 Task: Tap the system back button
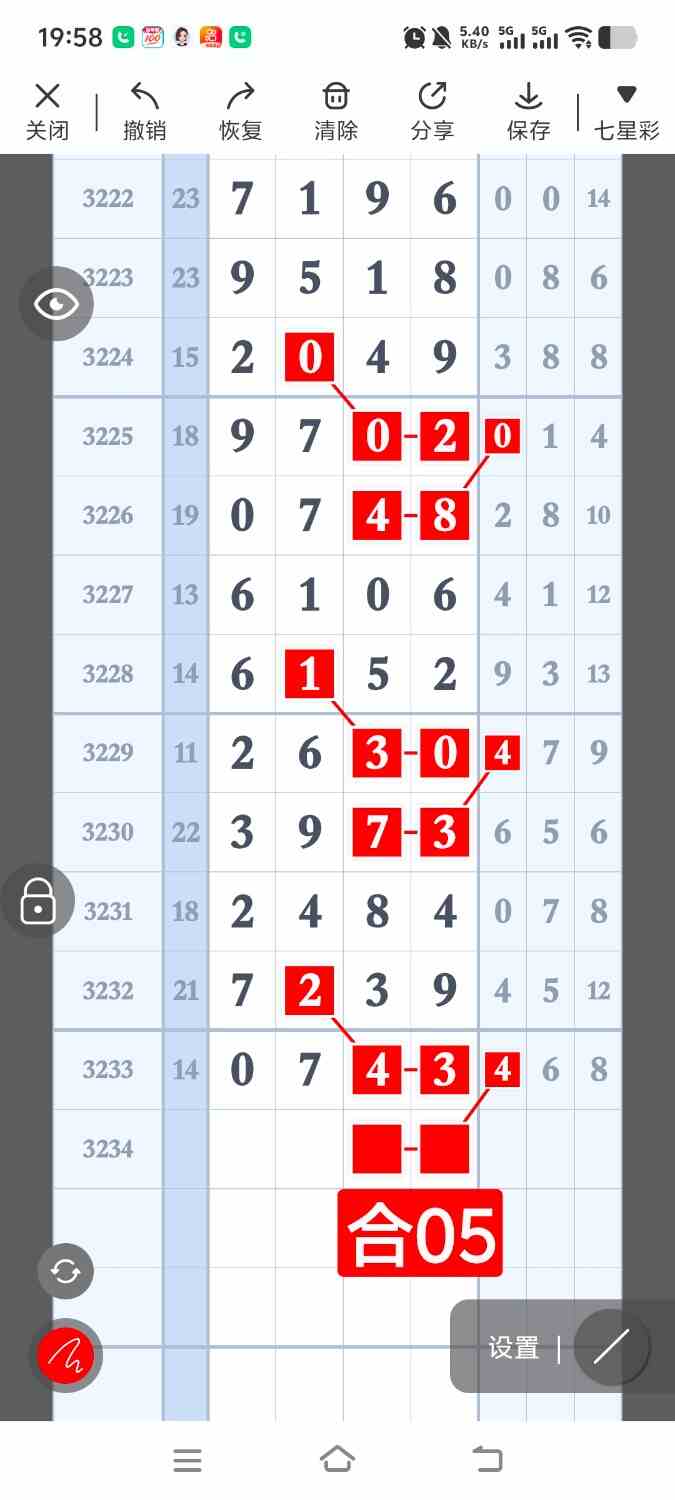click(487, 1460)
